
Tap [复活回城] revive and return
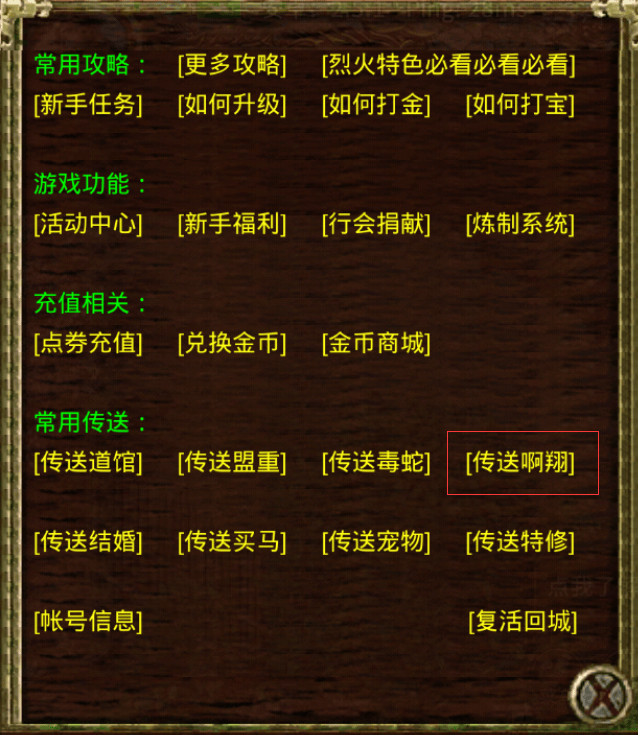pyautogui.click(x=523, y=622)
